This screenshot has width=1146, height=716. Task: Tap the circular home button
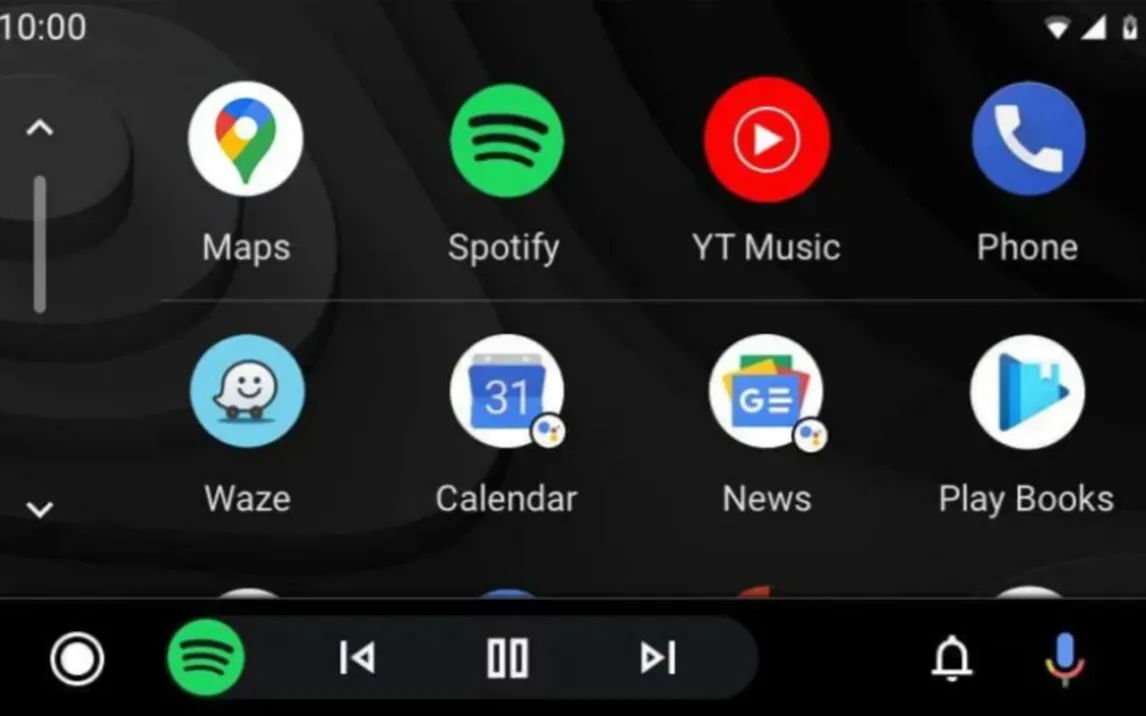[x=77, y=659]
